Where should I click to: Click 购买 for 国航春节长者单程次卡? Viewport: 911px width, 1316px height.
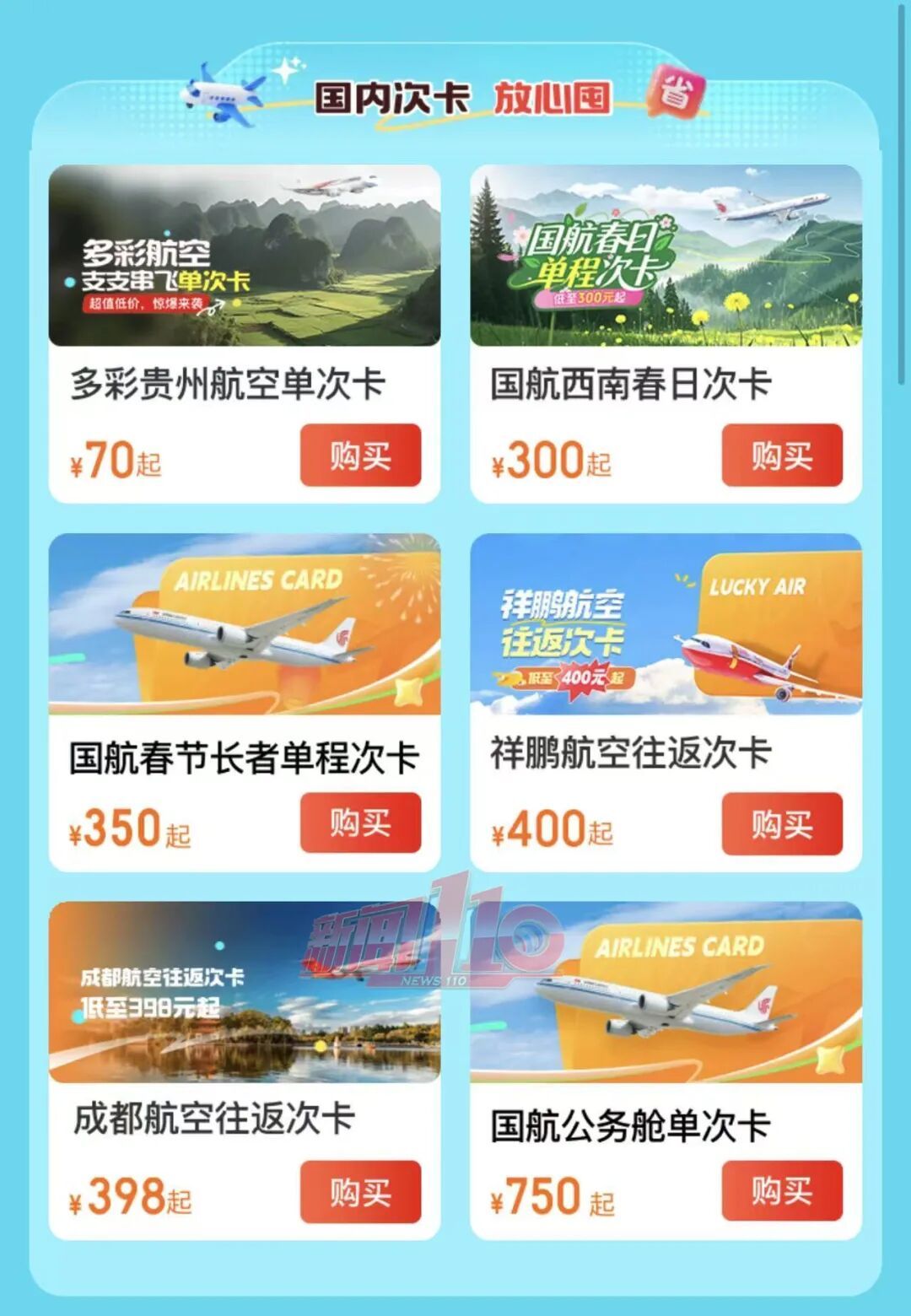363,824
